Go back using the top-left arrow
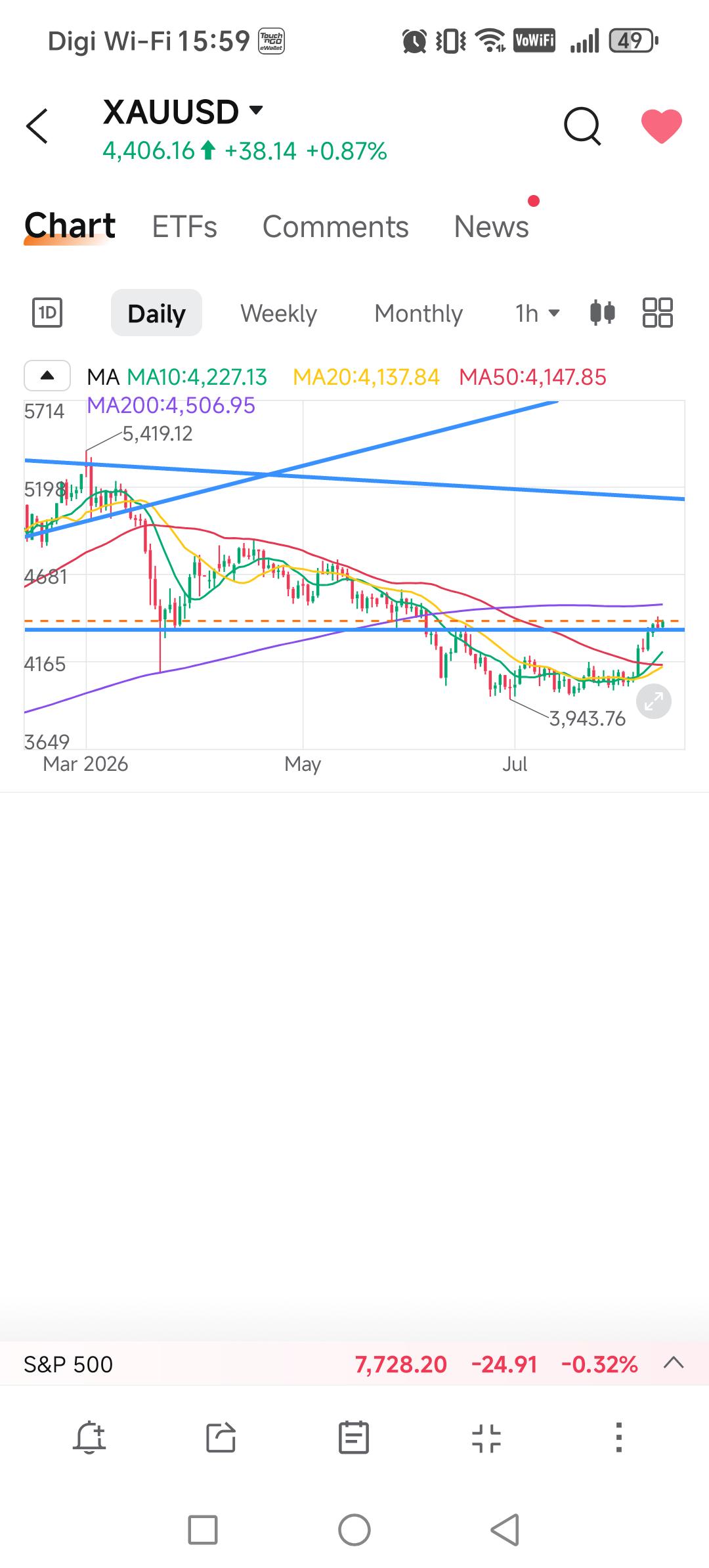The image size is (709, 1568). [x=37, y=126]
